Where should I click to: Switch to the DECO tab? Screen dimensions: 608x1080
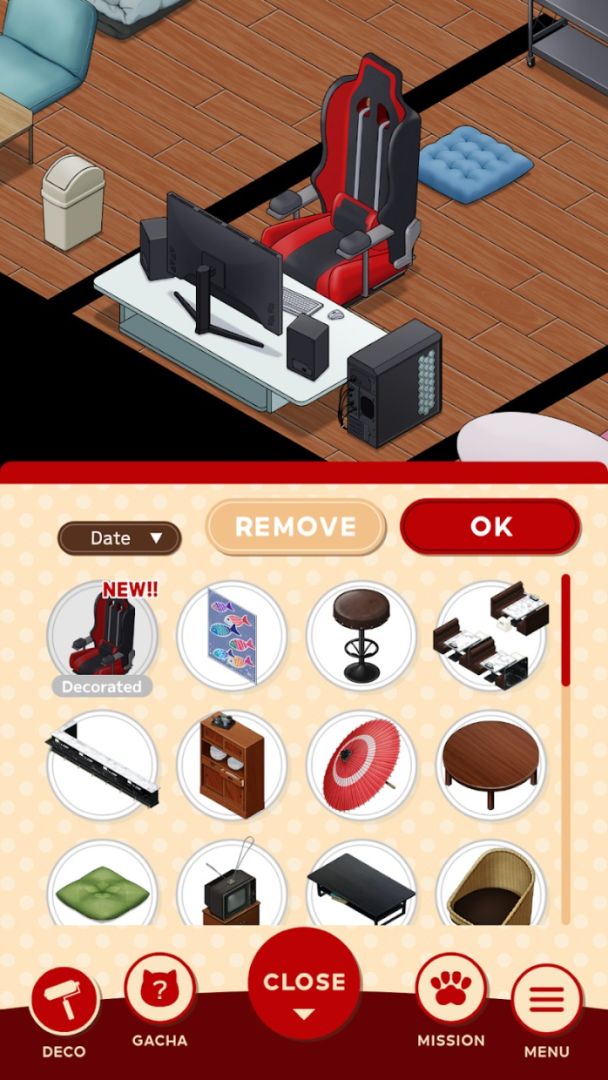pyautogui.click(x=64, y=1013)
